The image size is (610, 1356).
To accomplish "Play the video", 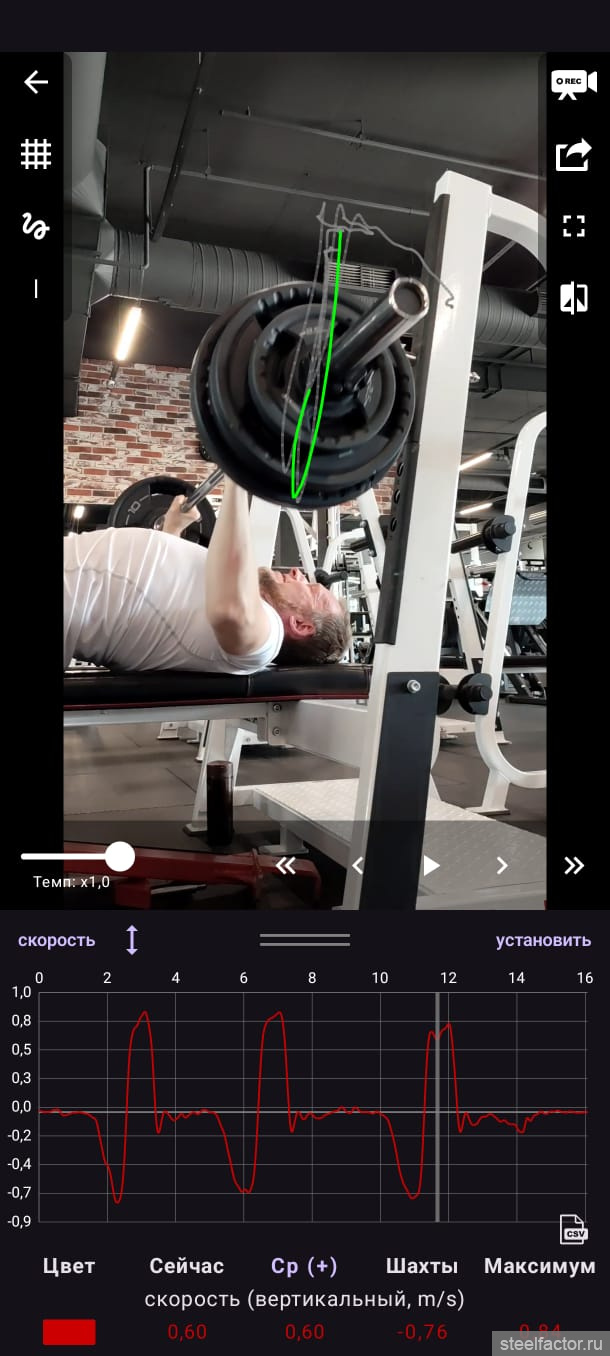I will 431,865.
